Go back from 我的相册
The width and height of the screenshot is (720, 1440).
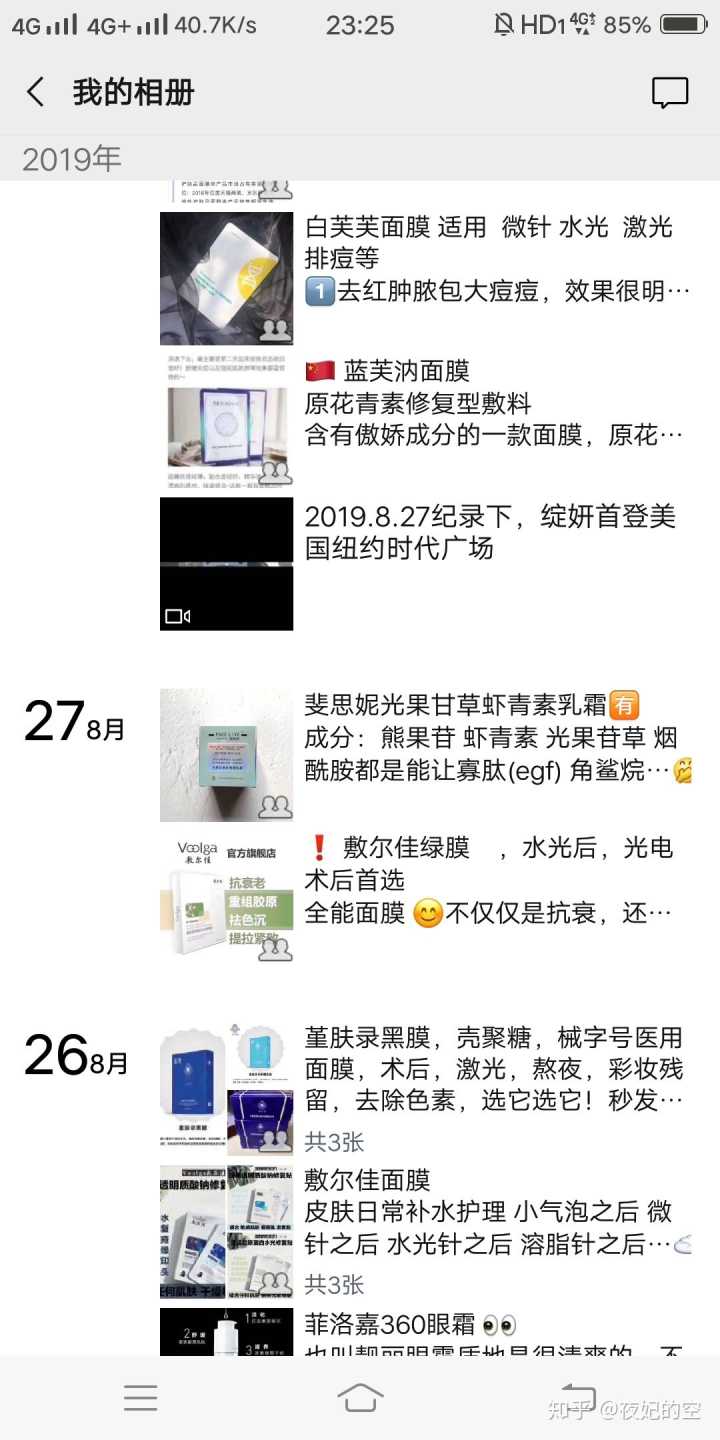(36, 93)
